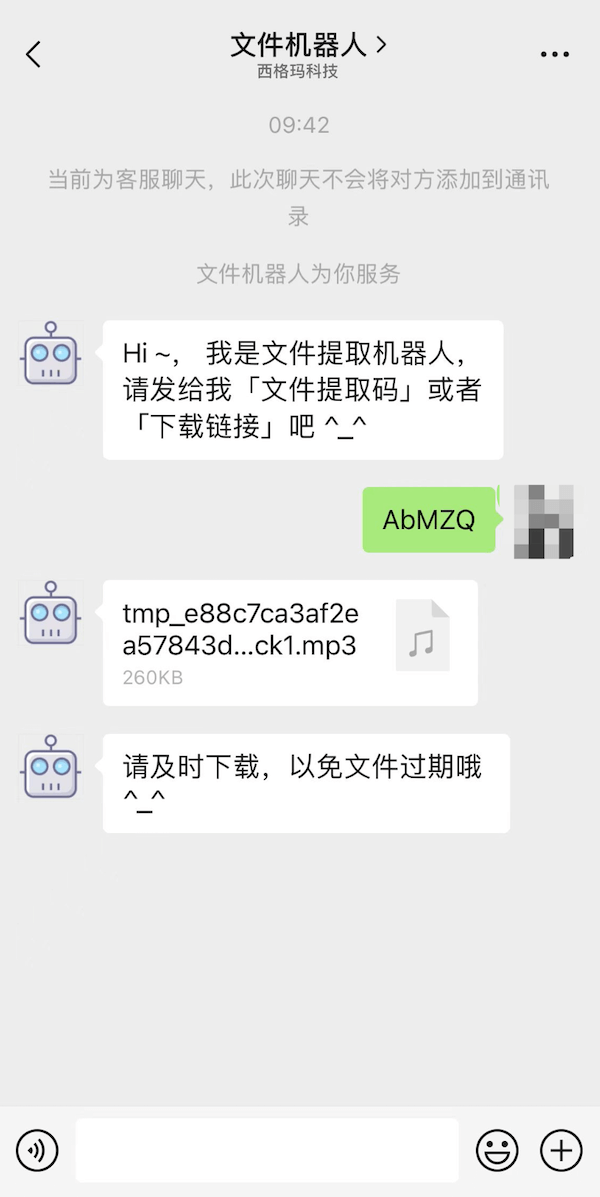Go back using the top-left arrow

pos(34,54)
